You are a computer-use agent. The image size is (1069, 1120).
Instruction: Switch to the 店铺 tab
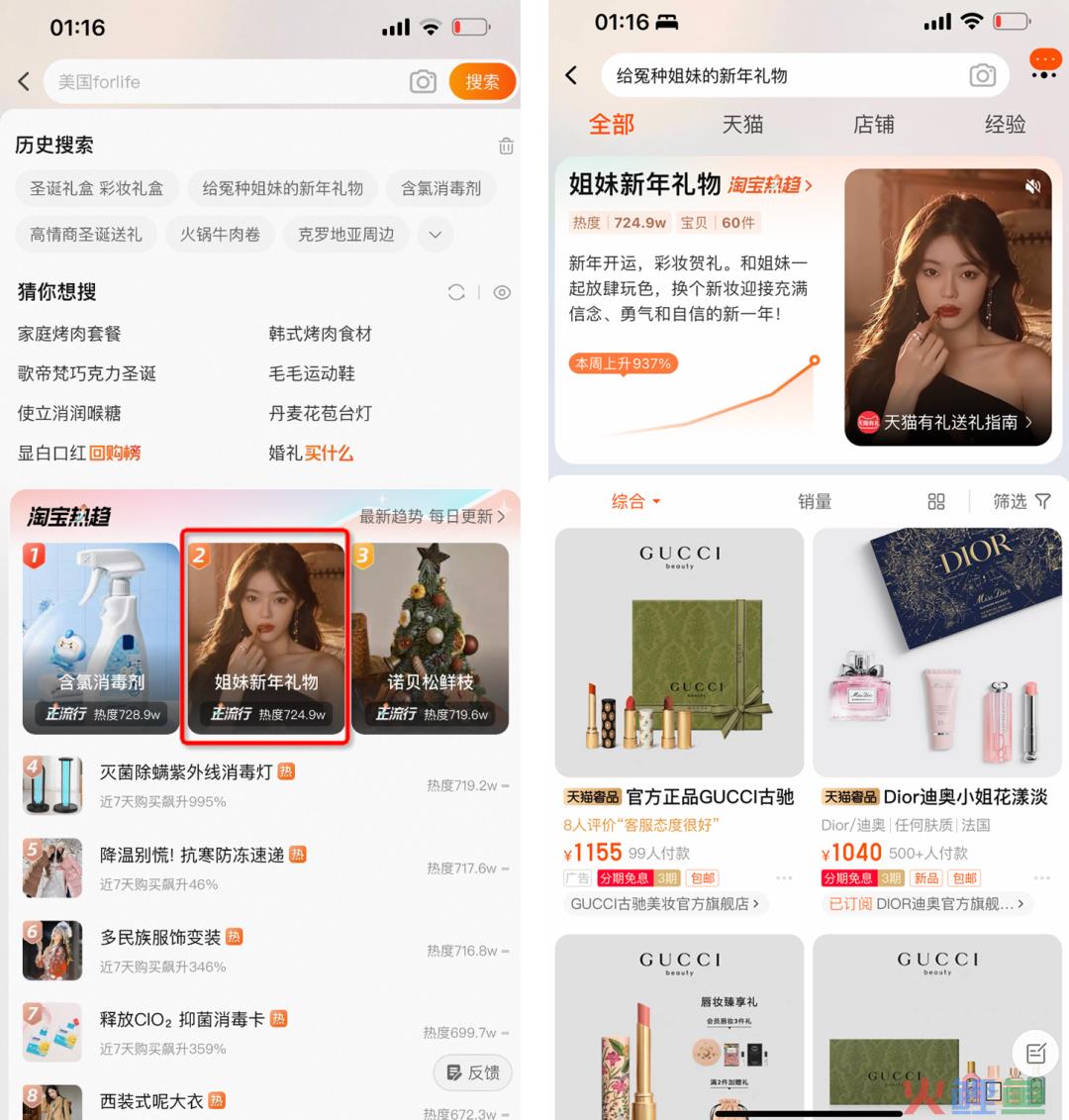874,125
